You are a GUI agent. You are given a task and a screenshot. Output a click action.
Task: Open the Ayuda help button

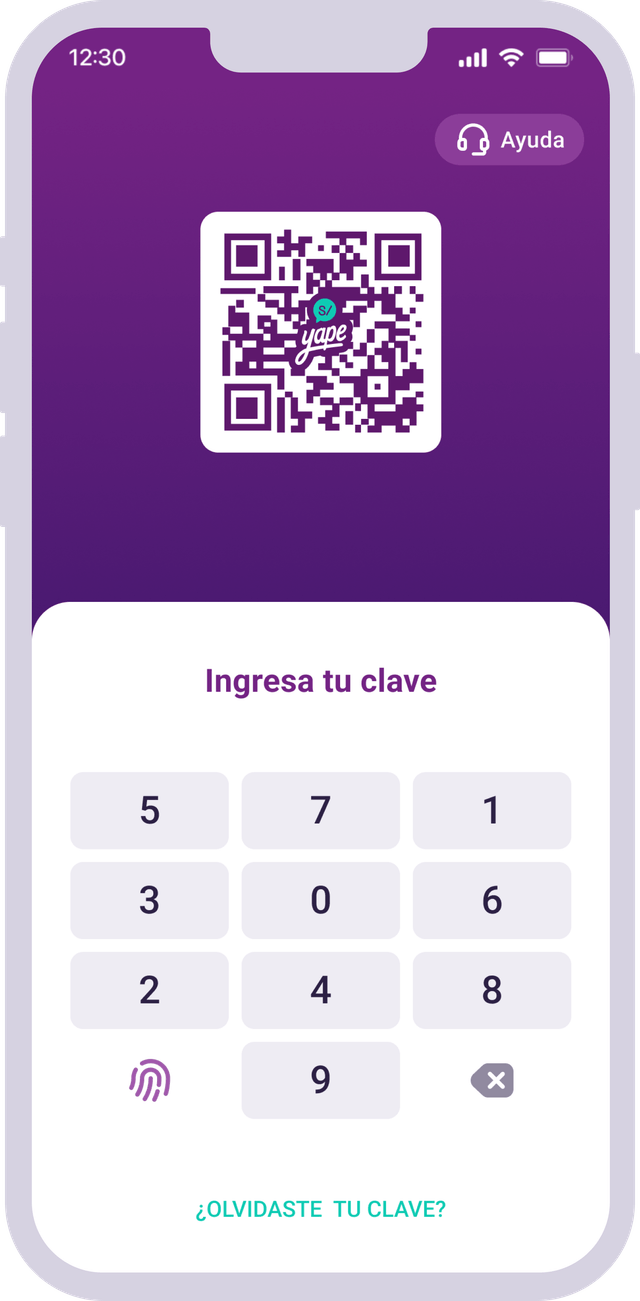pyautogui.click(x=509, y=140)
